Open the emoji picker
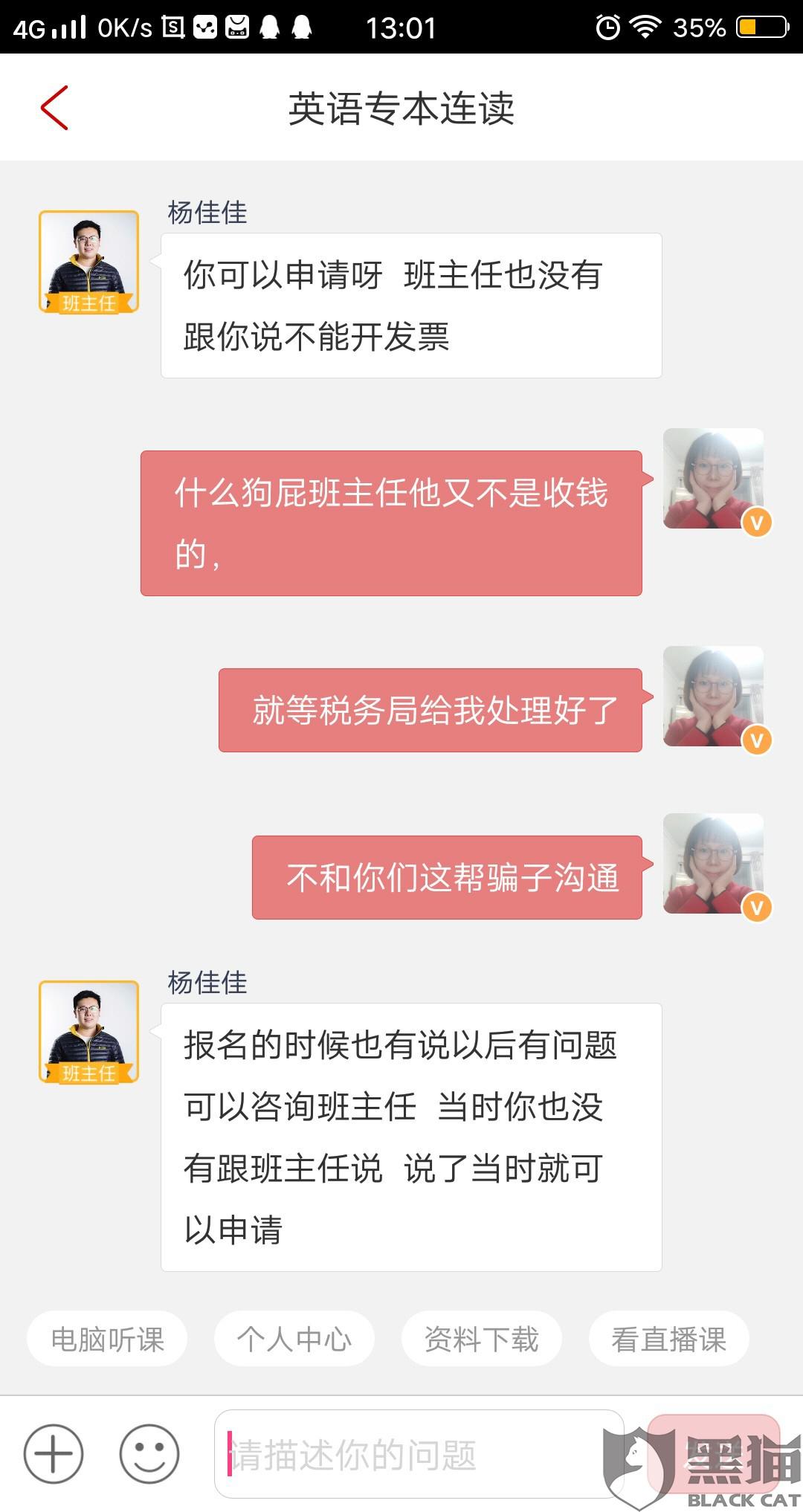Viewport: 803px width, 1512px height. point(149,1453)
